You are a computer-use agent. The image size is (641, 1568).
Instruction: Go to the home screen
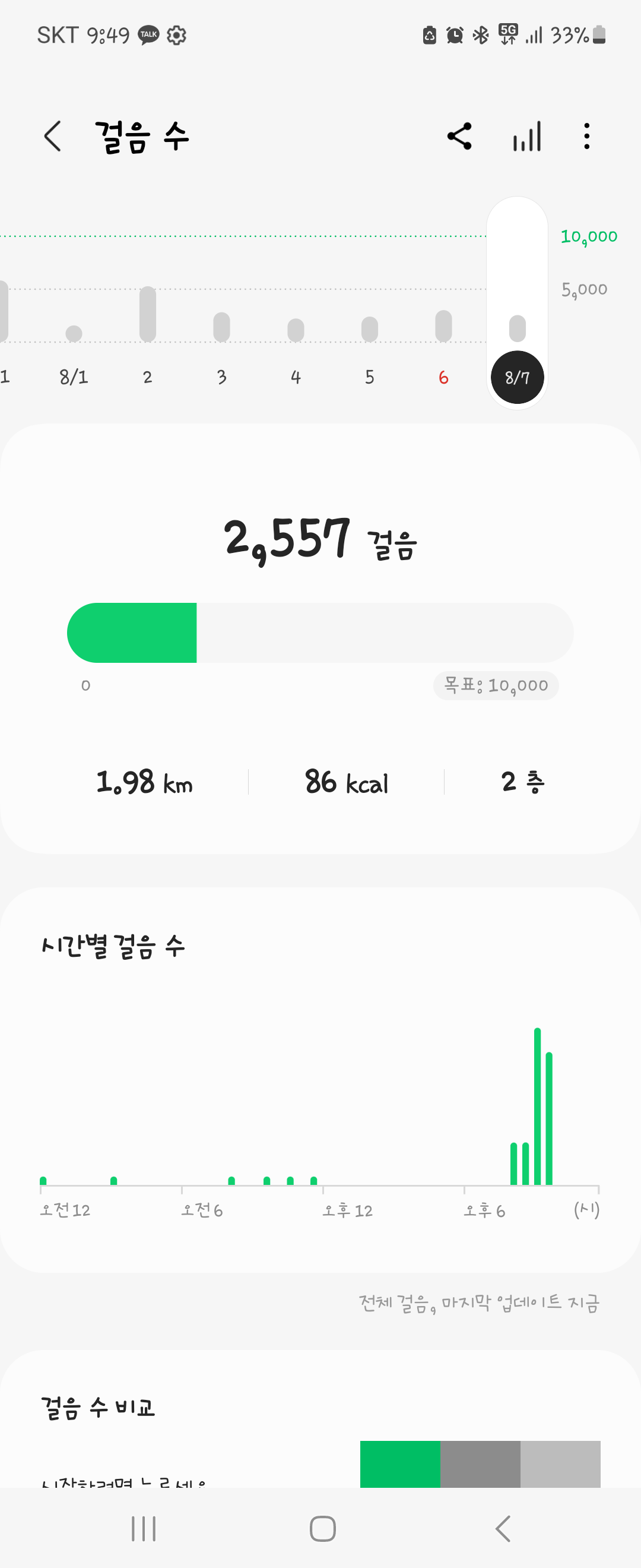(322, 1528)
